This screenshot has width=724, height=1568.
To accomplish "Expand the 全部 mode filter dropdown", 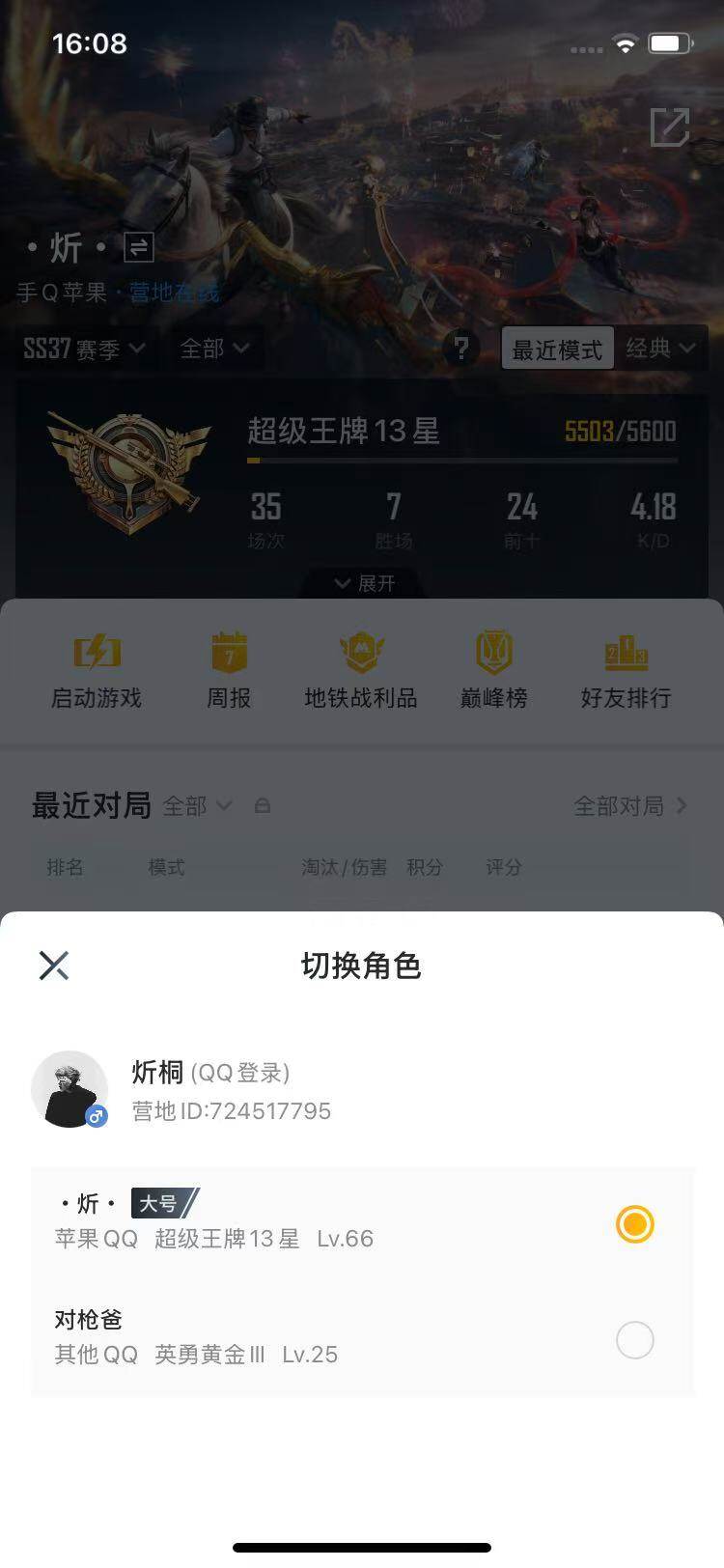I will [214, 349].
